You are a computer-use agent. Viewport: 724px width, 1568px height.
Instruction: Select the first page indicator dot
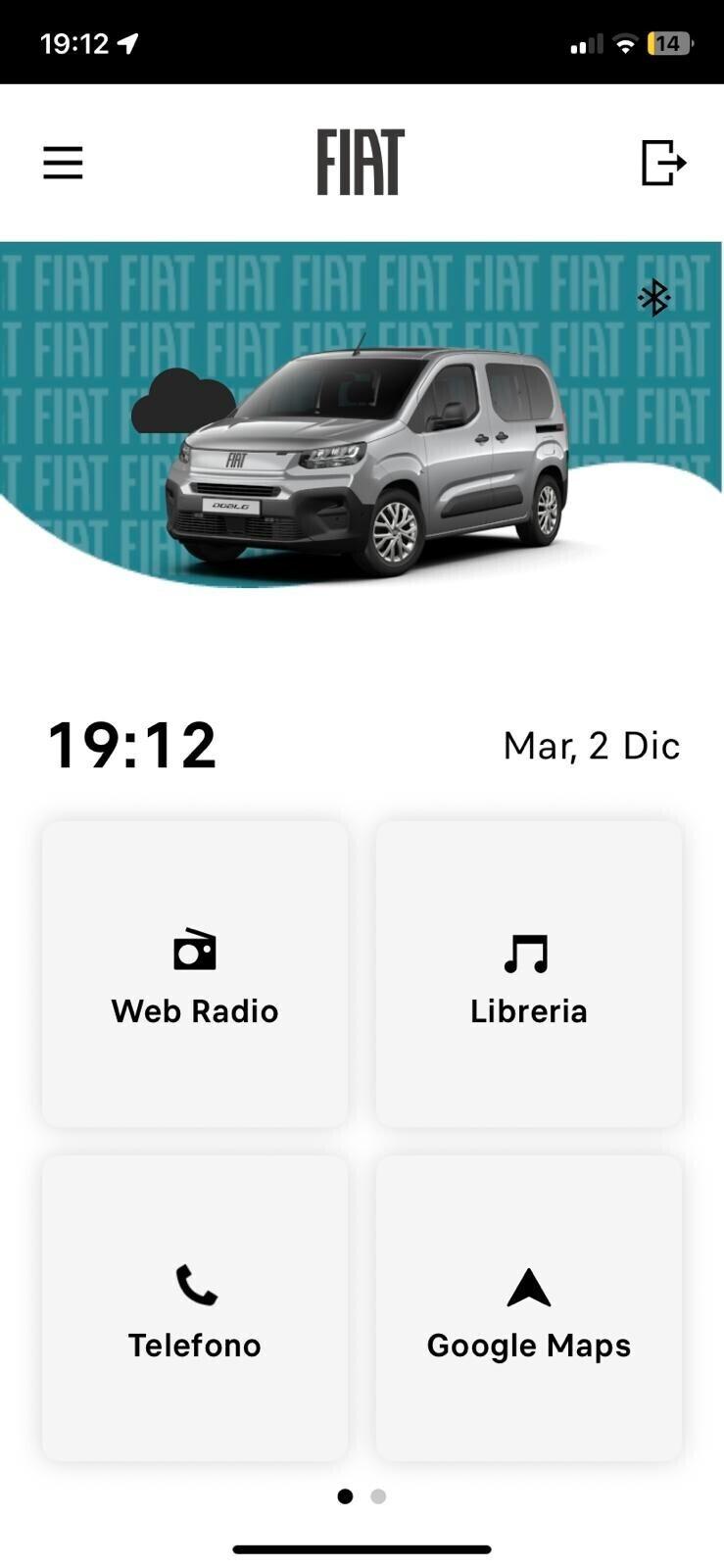click(345, 1496)
